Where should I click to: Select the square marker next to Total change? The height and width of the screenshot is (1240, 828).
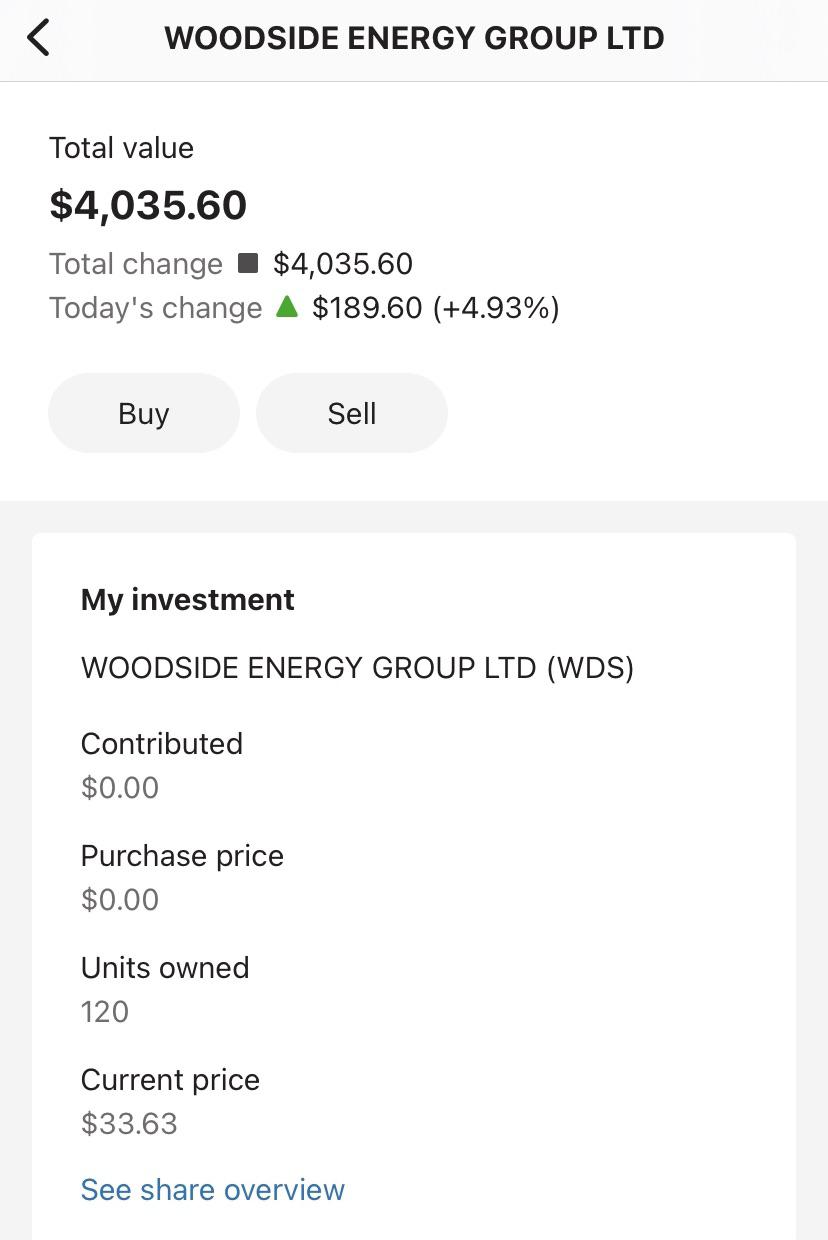pyautogui.click(x=248, y=263)
